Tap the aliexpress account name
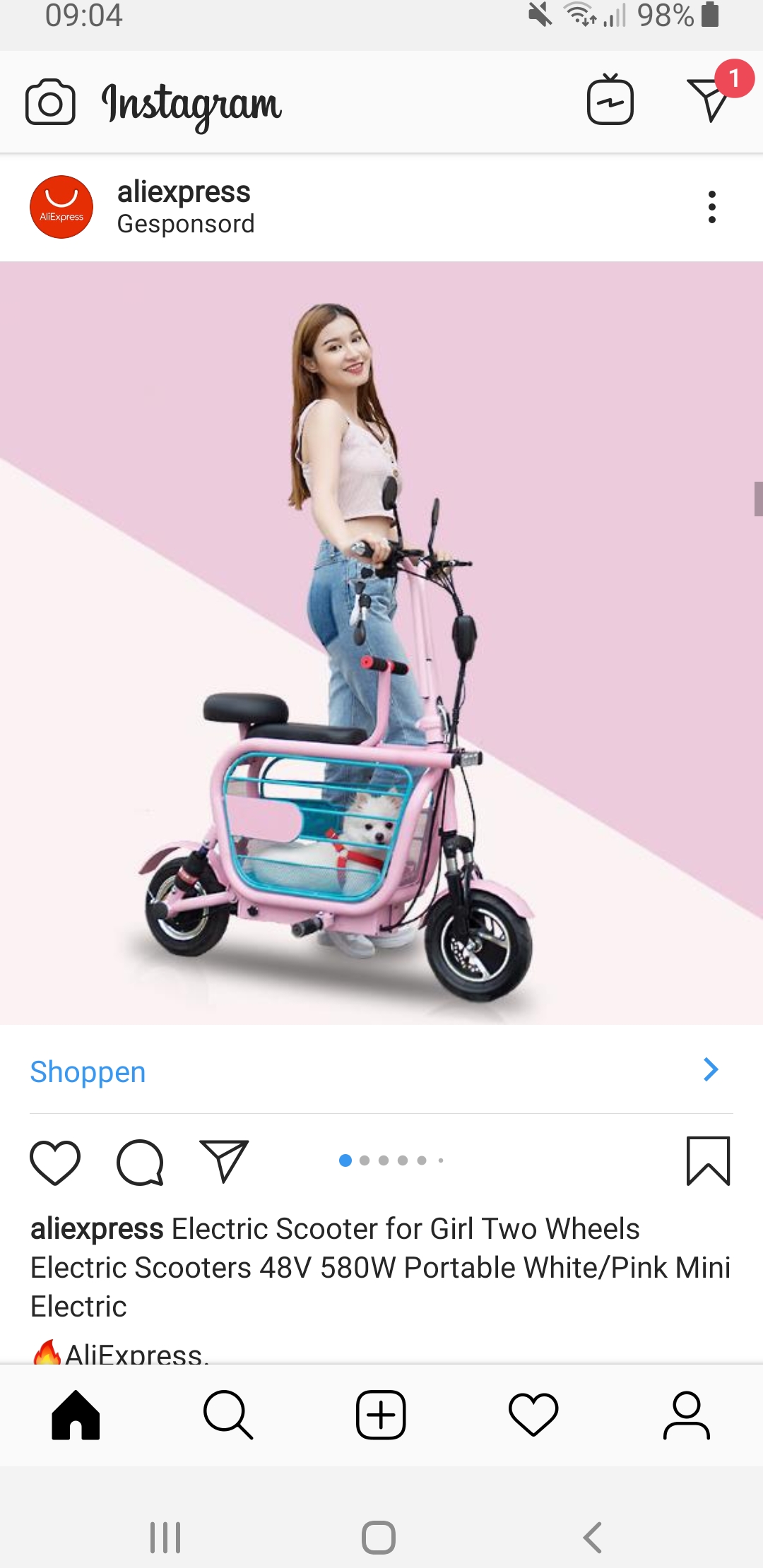The height and width of the screenshot is (1568, 763). [184, 191]
